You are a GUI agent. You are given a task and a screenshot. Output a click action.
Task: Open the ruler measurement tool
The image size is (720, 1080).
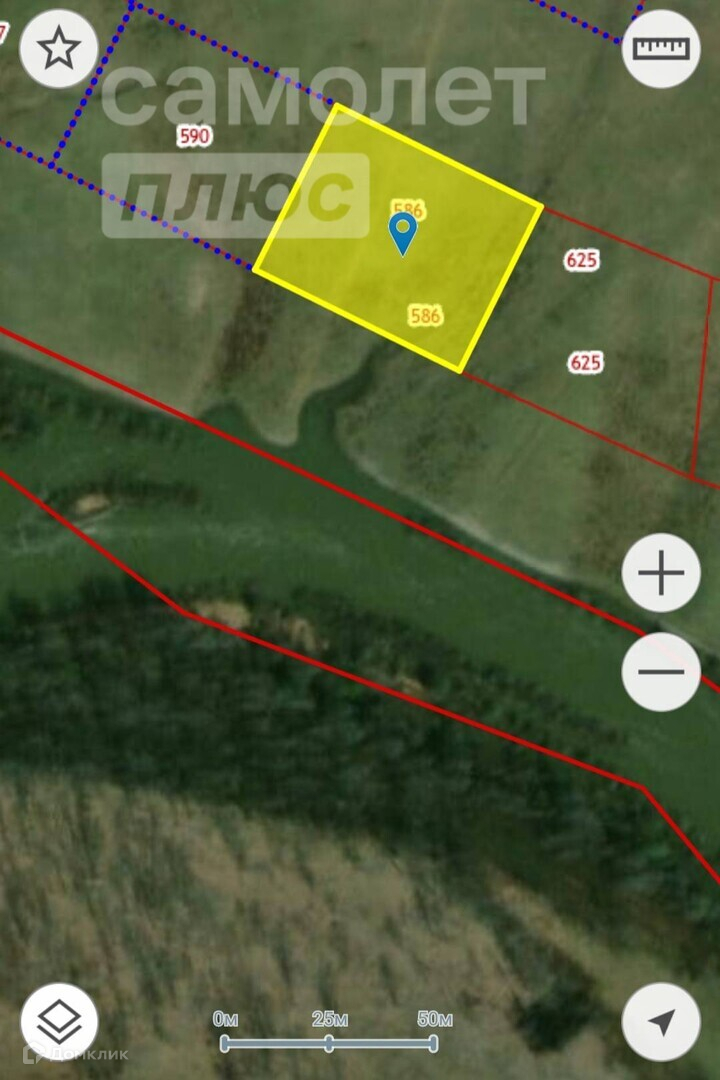tap(661, 48)
